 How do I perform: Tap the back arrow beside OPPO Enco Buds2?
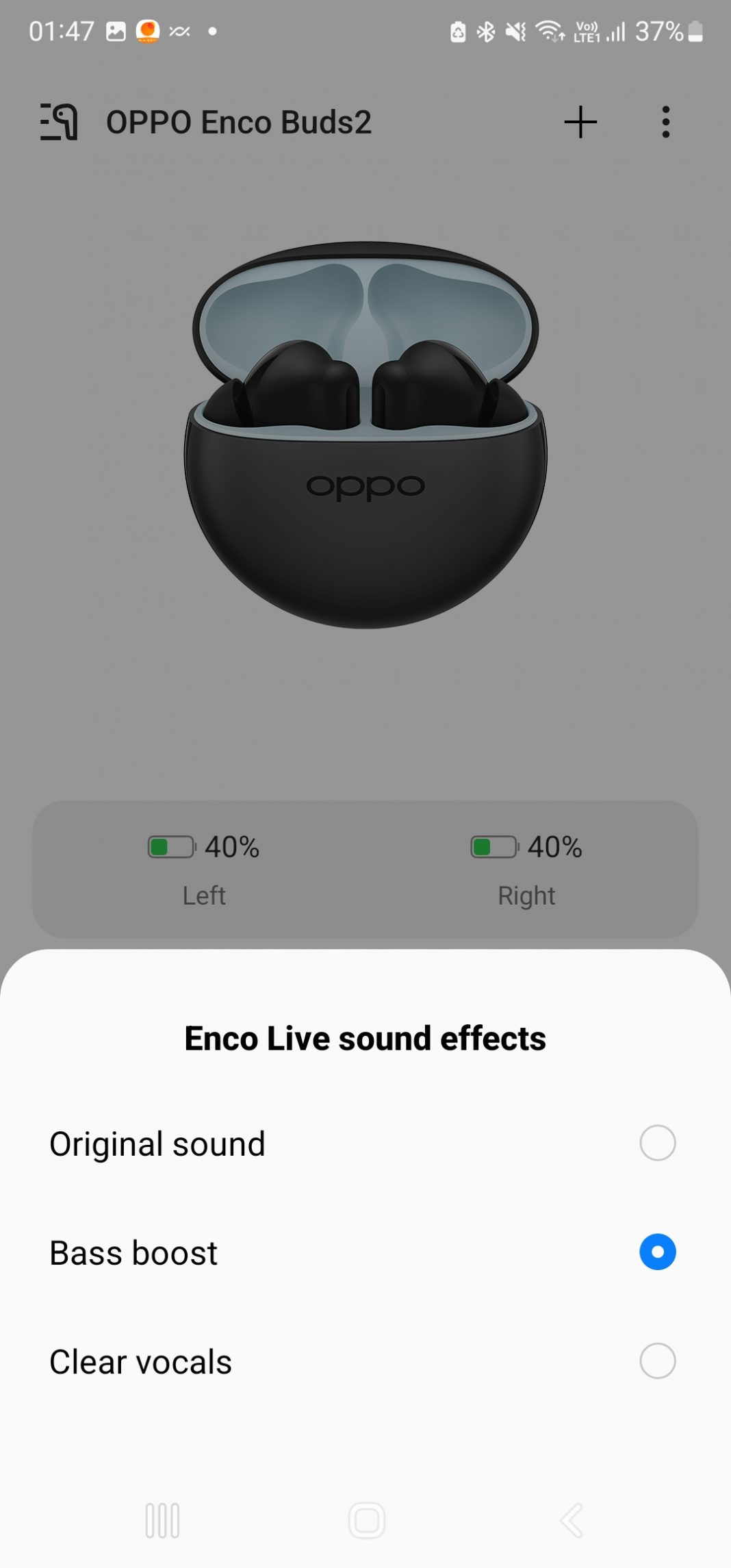point(57,122)
